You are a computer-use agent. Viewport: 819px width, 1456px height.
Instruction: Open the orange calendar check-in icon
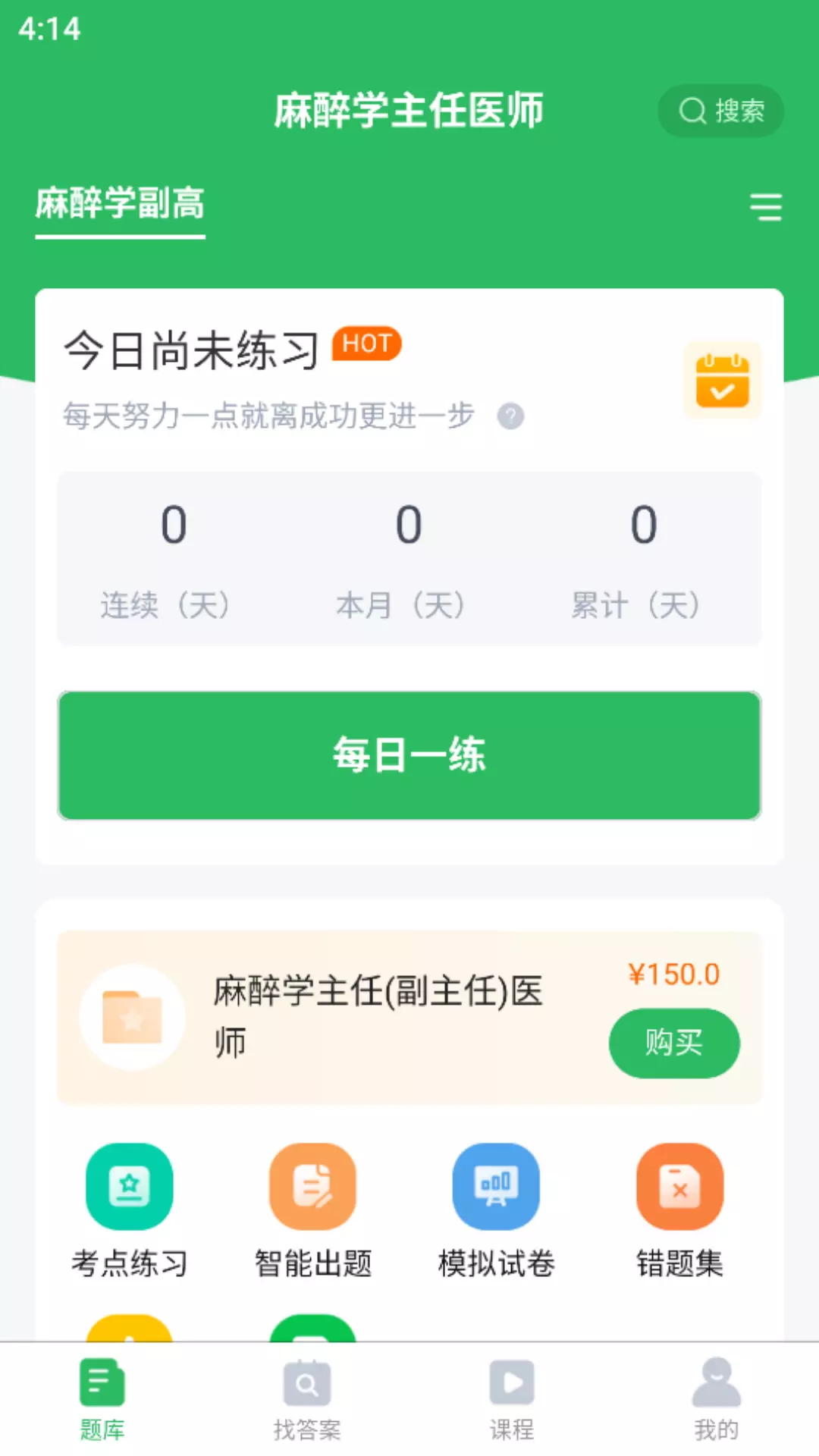[x=723, y=381]
